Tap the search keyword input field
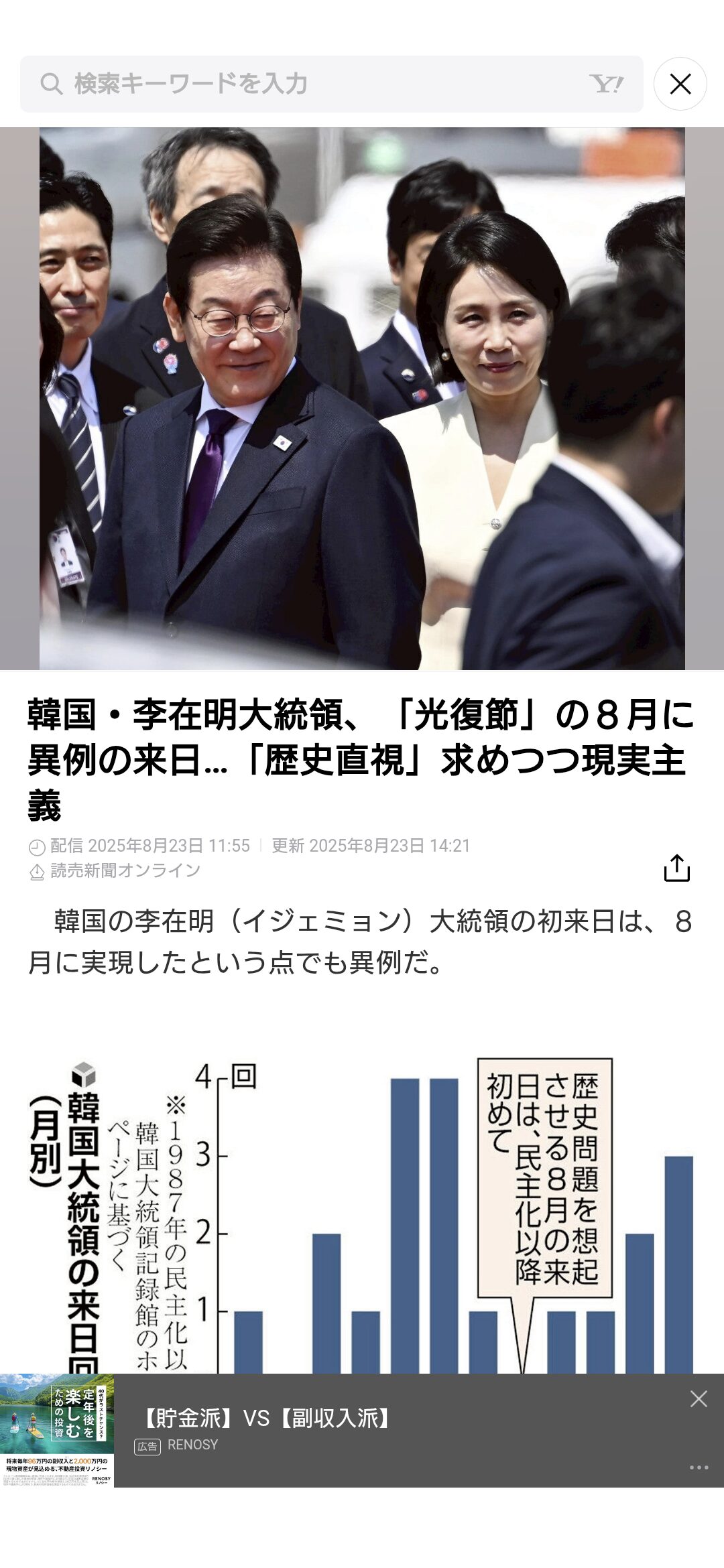This screenshot has width=724, height=1568. coord(331,84)
